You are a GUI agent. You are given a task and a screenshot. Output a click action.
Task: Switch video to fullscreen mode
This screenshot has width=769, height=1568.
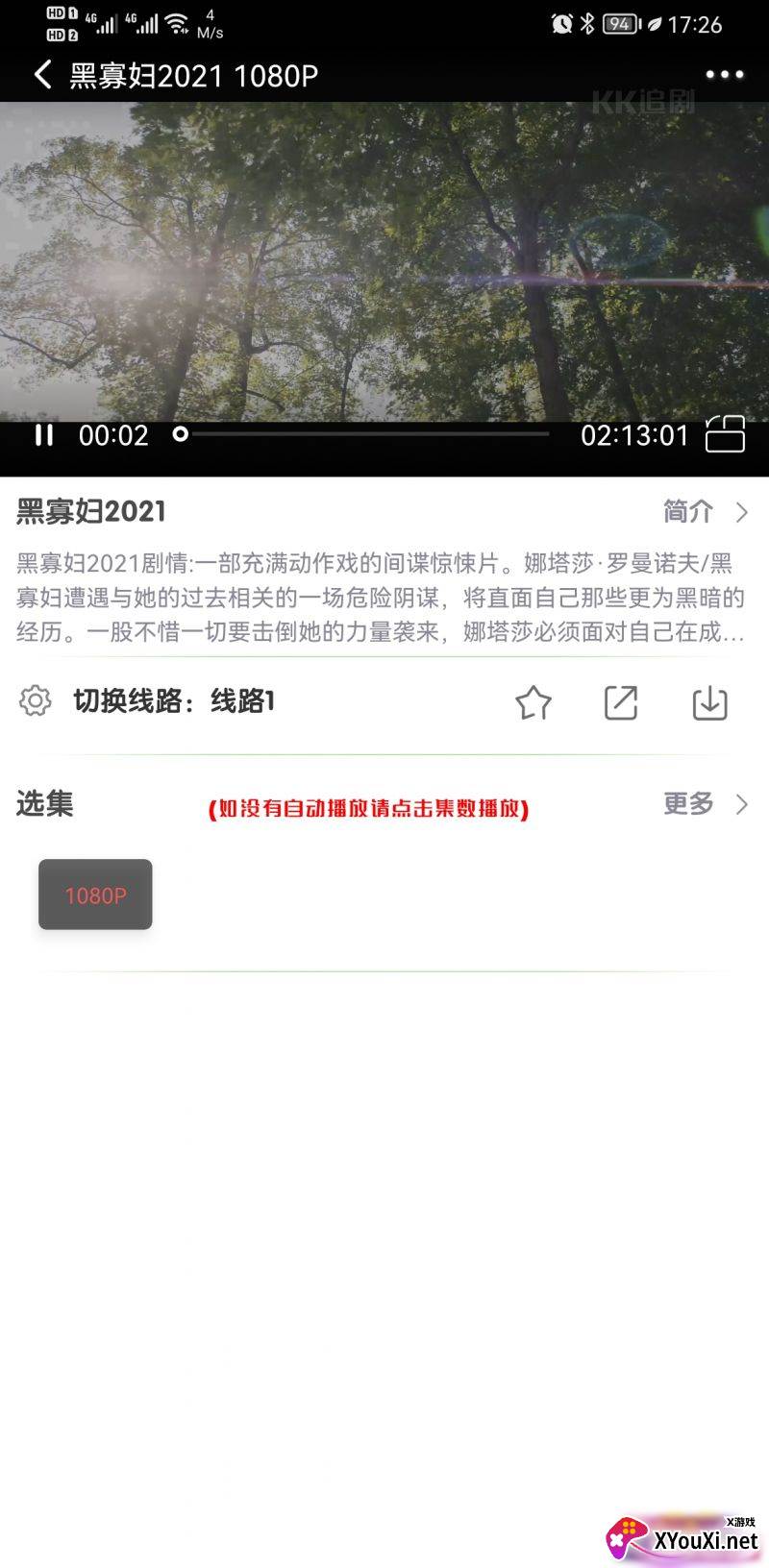point(725,434)
